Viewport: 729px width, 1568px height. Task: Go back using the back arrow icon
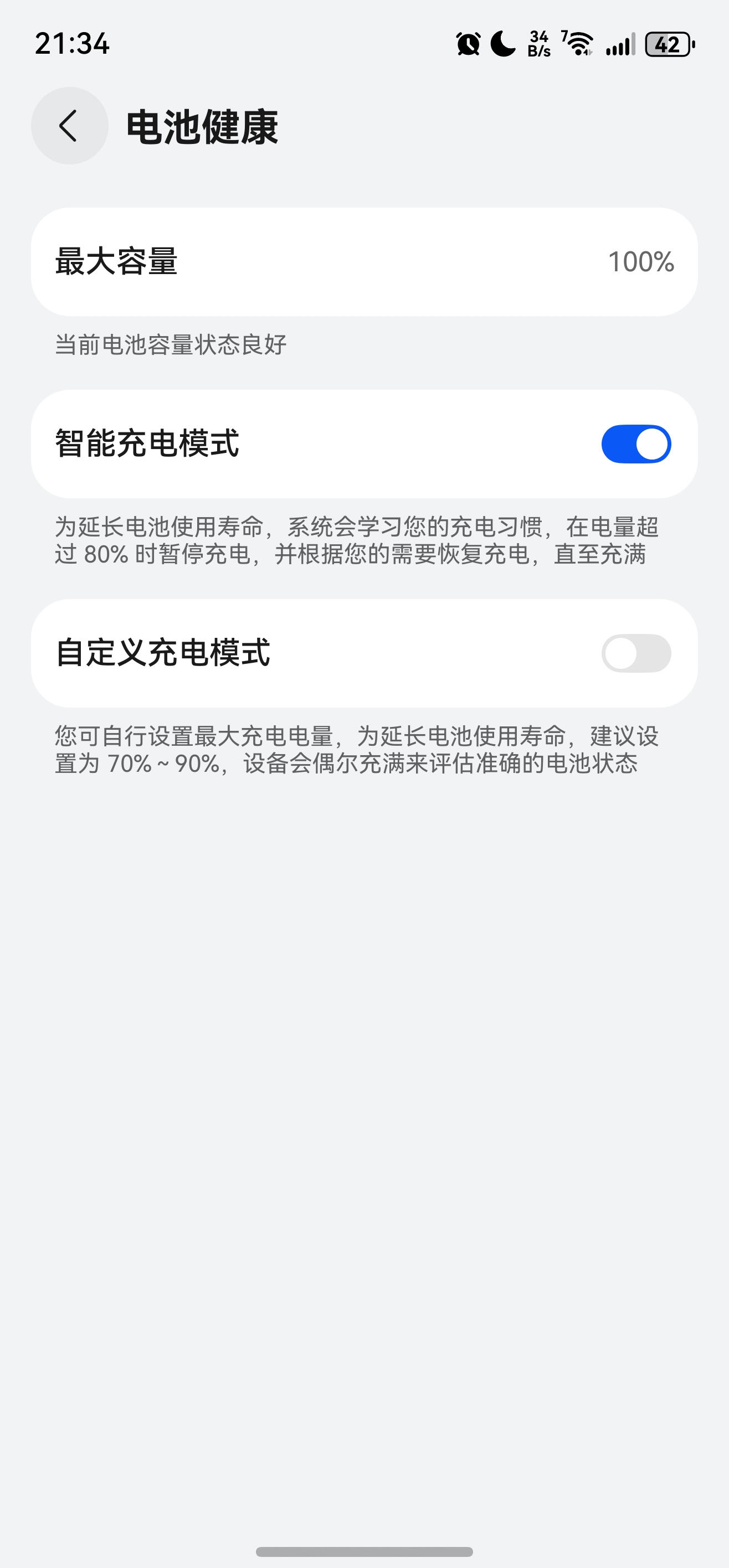(x=69, y=126)
